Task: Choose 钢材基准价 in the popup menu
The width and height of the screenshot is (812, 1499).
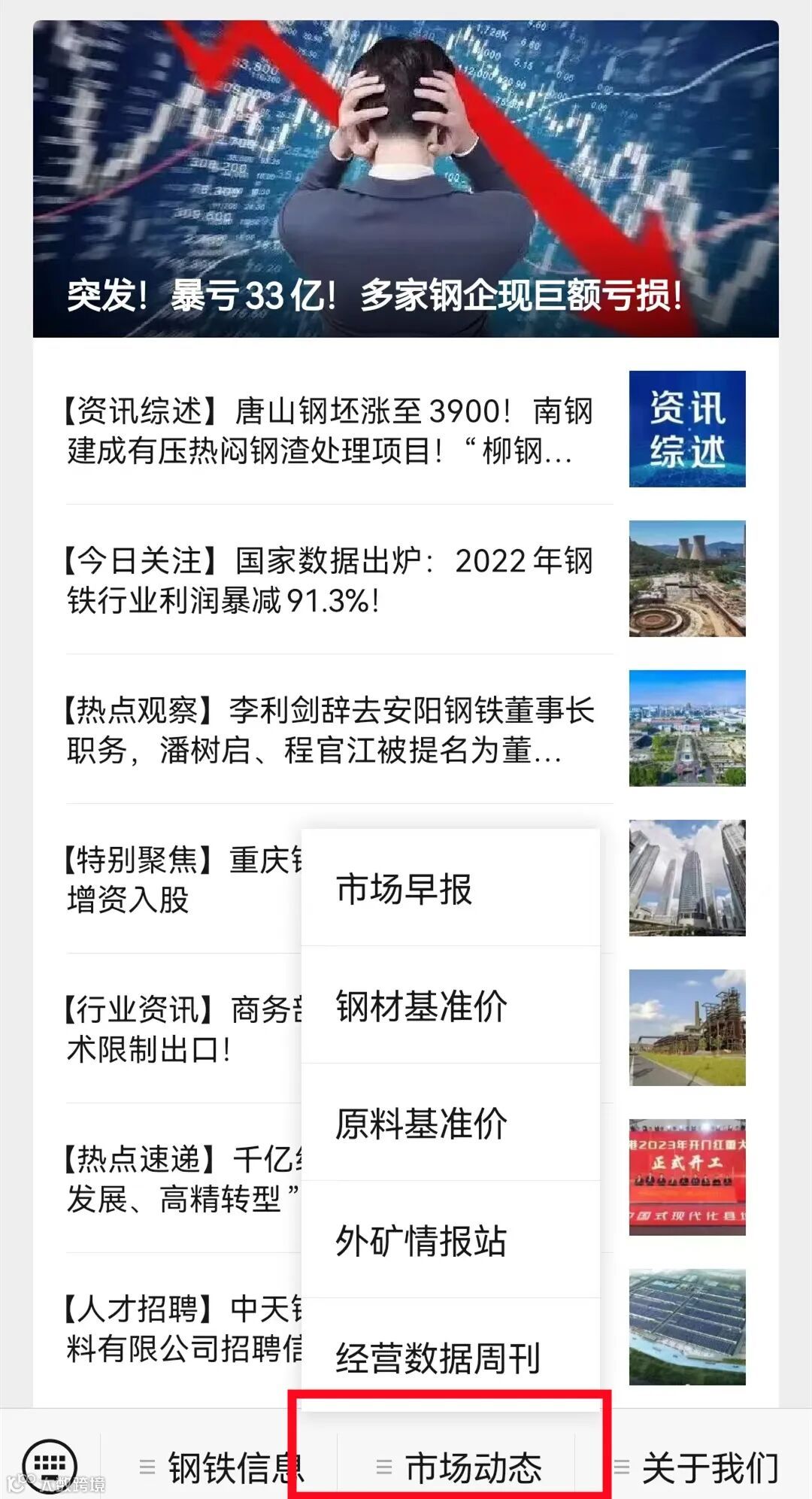Action: point(450,1006)
